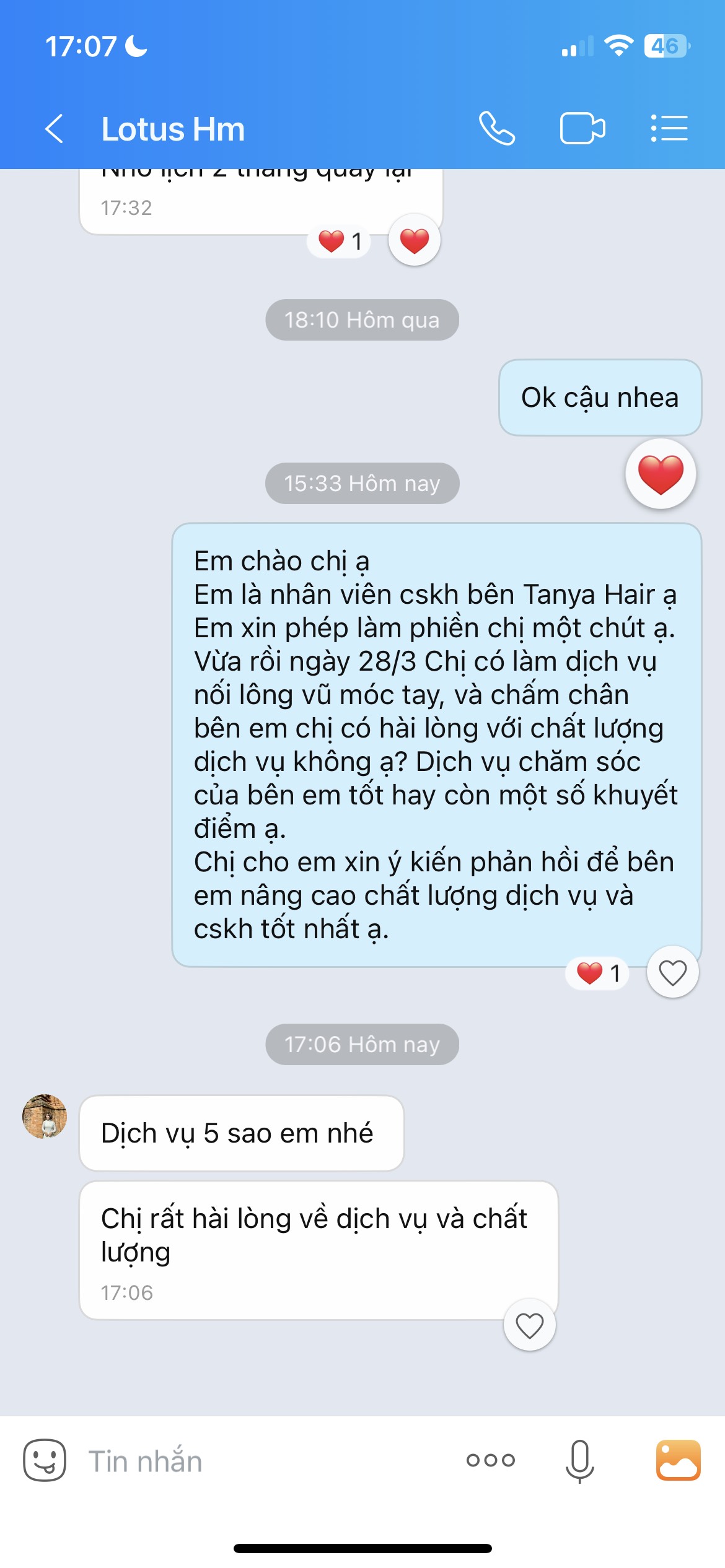Start a voice call with Lotus Hm
The height and width of the screenshot is (1568, 725).
[x=497, y=128]
